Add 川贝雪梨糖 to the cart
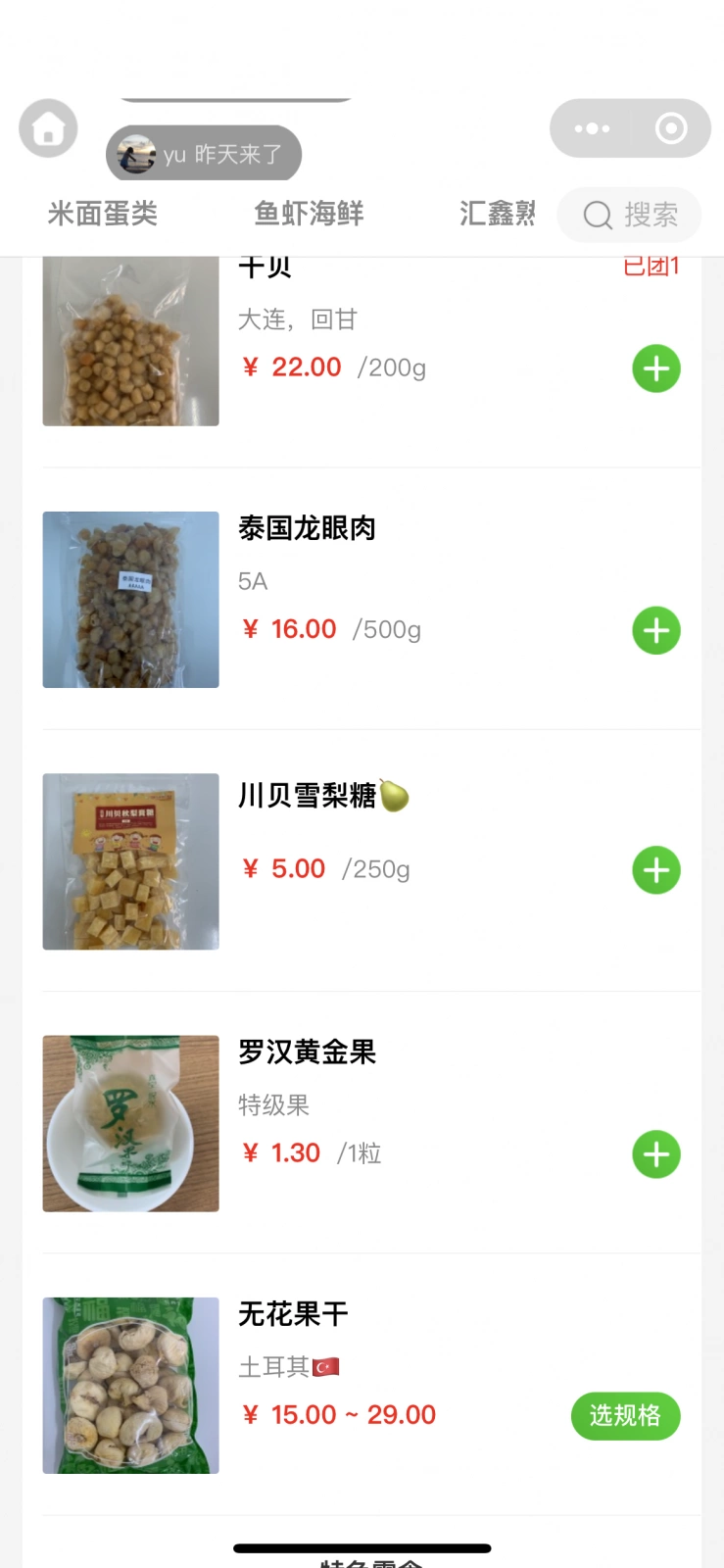Viewport: 724px width, 1568px height. click(x=656, y=870)
